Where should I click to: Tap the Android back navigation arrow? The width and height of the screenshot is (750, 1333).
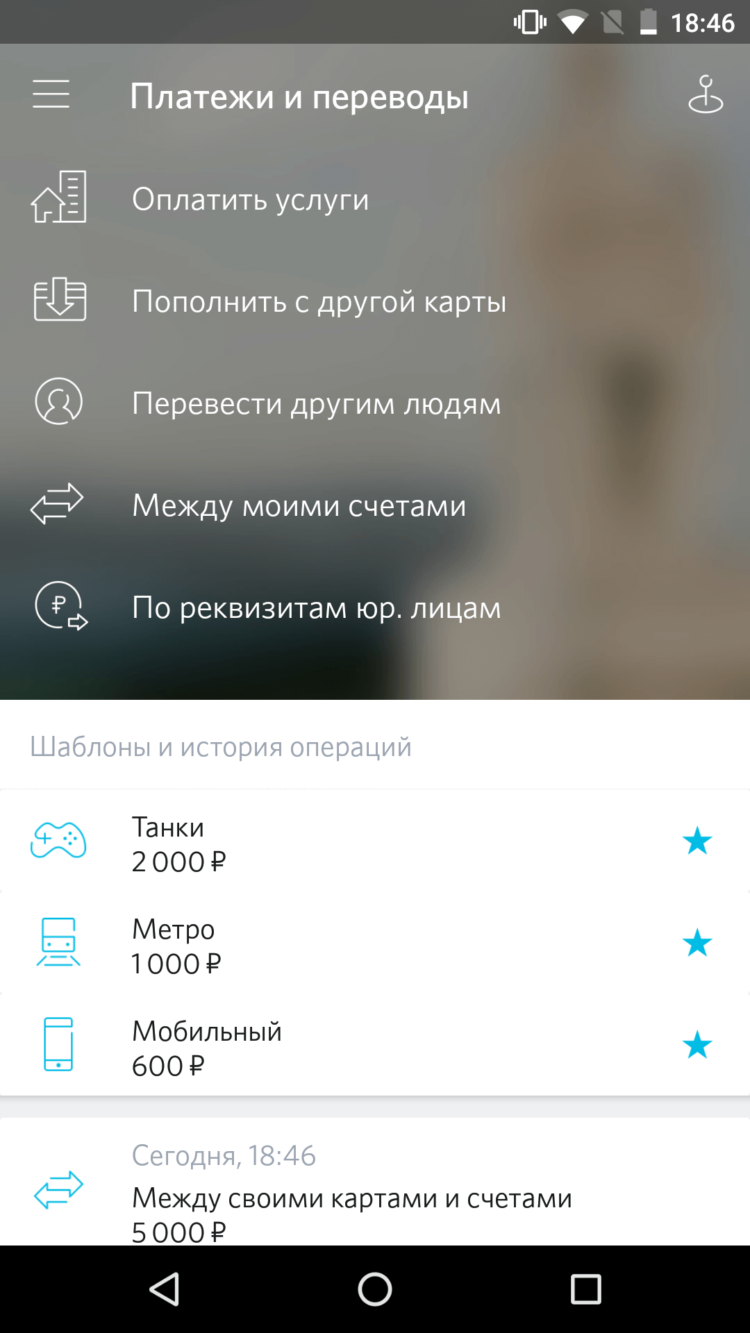164,1289
